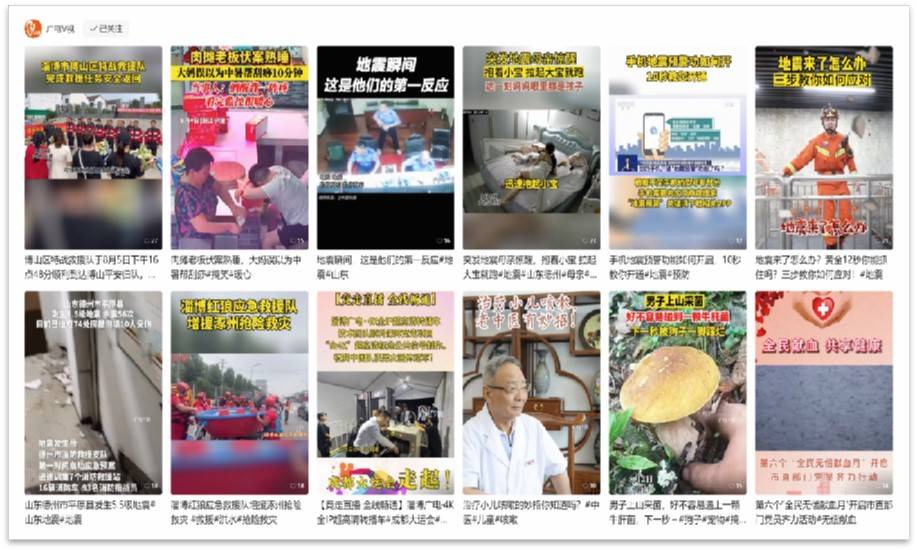Image resolution: width=917 pixels, height=550 pixels.
Task: Open the 真连直播 金砖畅通 video
Action: click(x=385, y=393)
